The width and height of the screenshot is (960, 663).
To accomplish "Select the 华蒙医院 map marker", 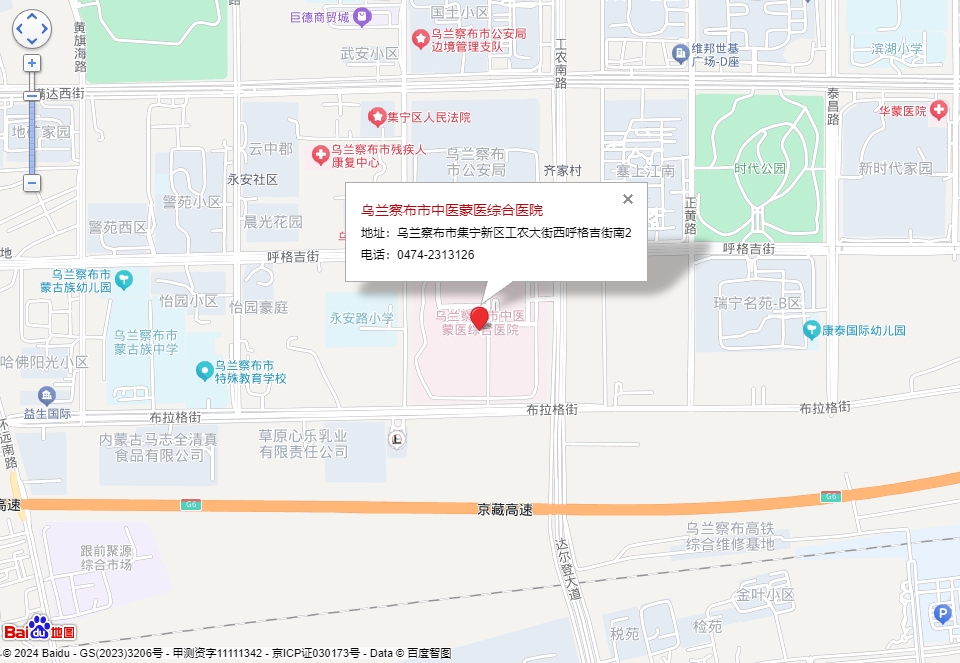I will [938, 109].
